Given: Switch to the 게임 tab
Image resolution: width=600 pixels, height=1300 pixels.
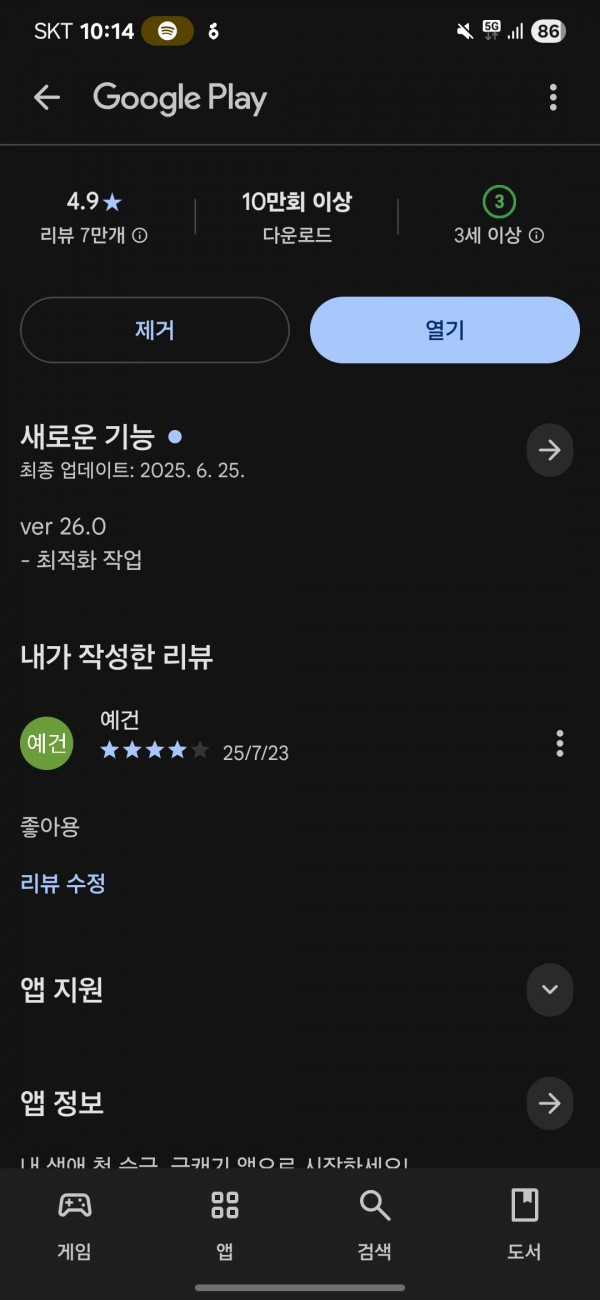Looking at the screenshot, I should point(75,1225).
